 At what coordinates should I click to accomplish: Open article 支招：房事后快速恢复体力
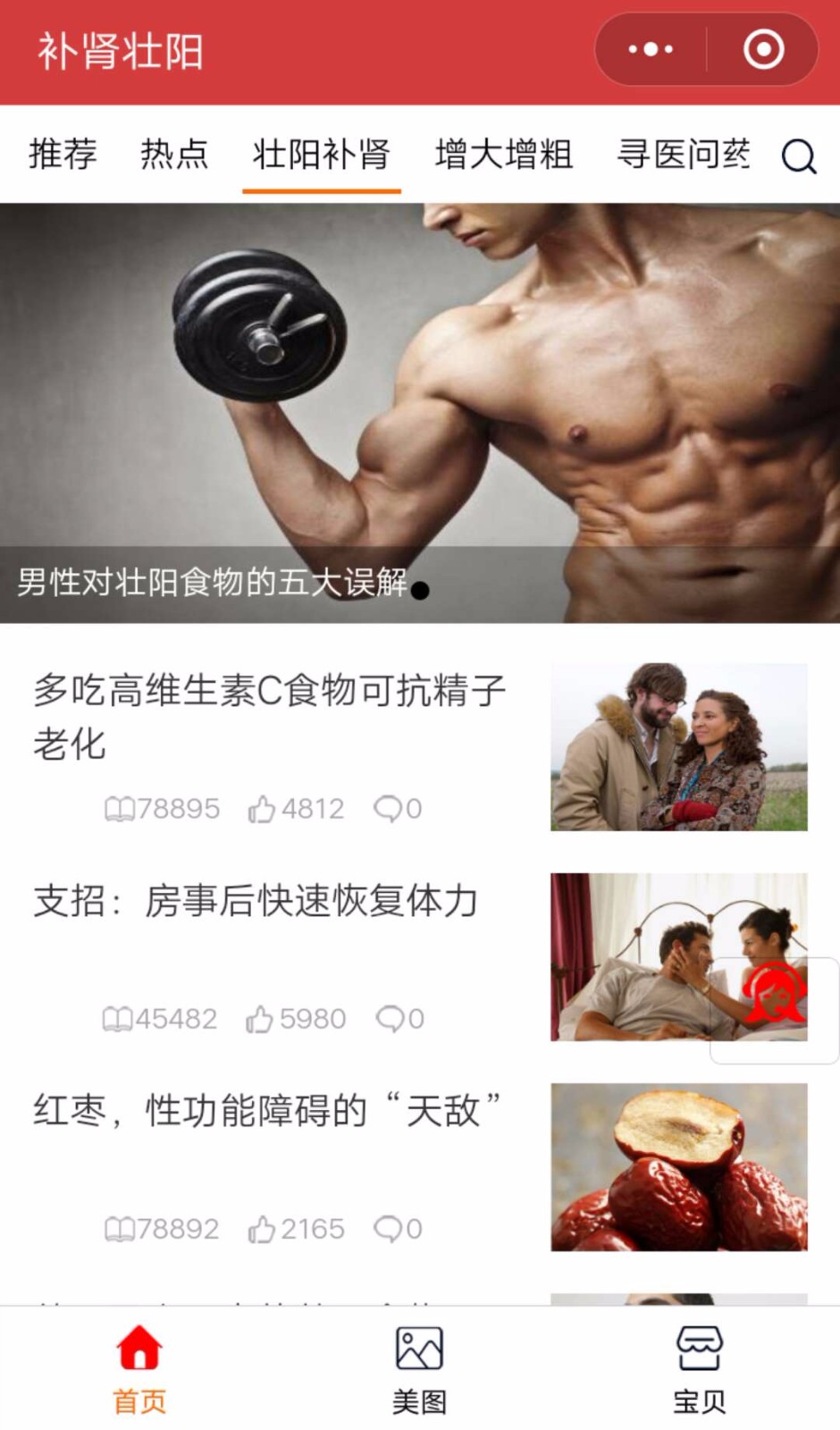(x=420, y=956)
